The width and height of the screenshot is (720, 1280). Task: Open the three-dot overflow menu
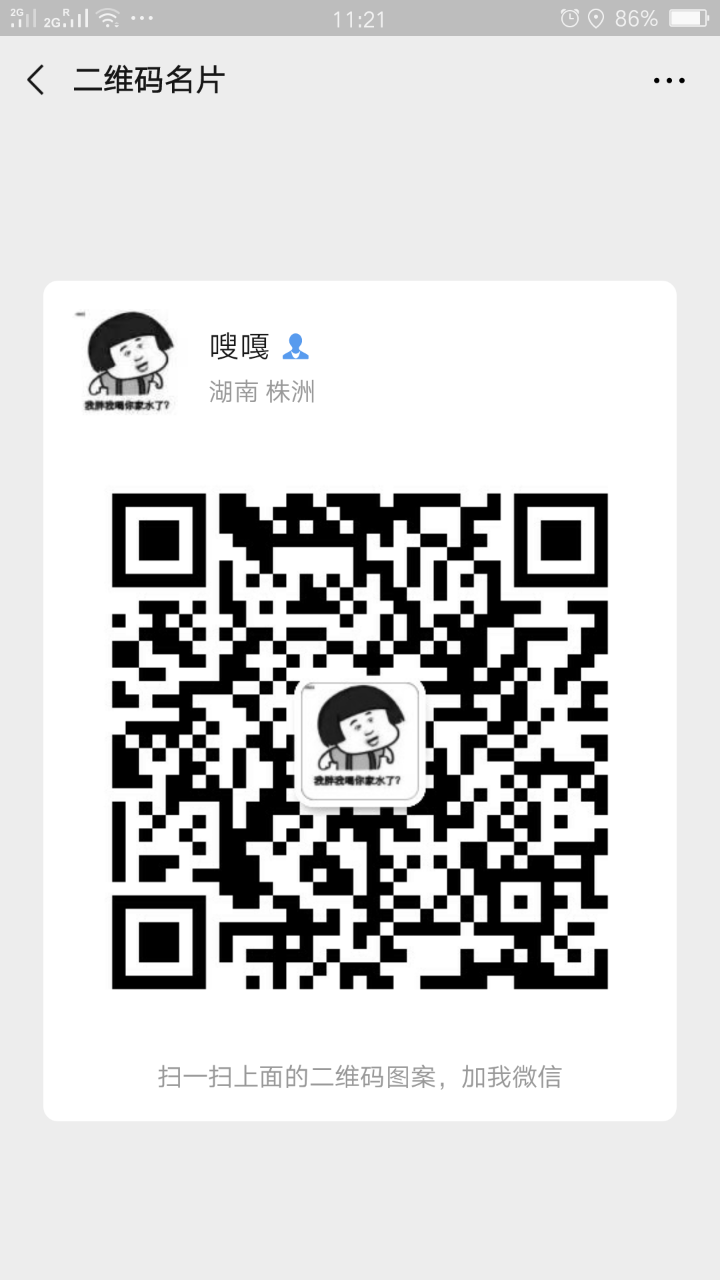[669, 80]
